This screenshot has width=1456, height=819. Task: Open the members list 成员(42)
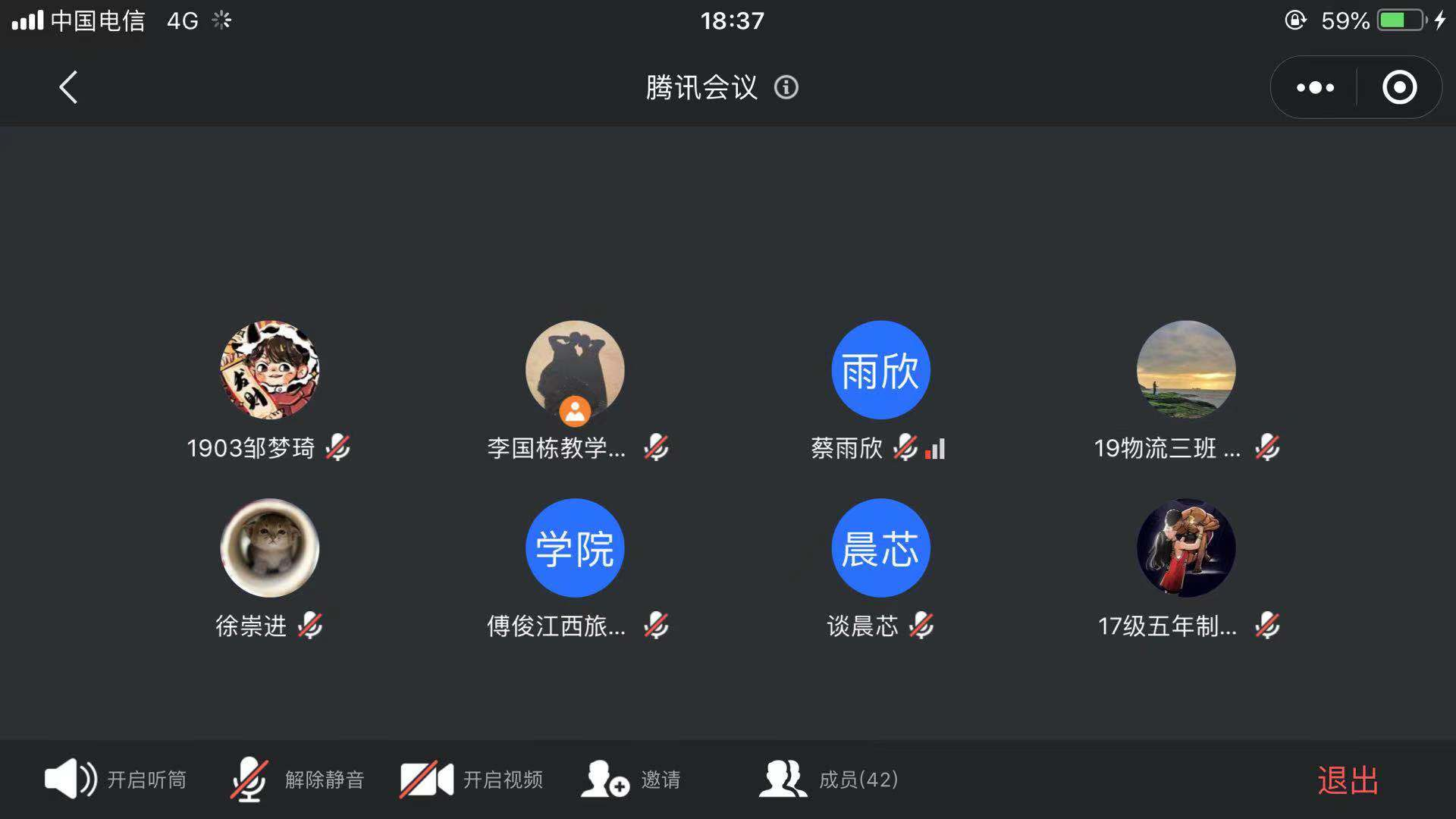(828, 779)
